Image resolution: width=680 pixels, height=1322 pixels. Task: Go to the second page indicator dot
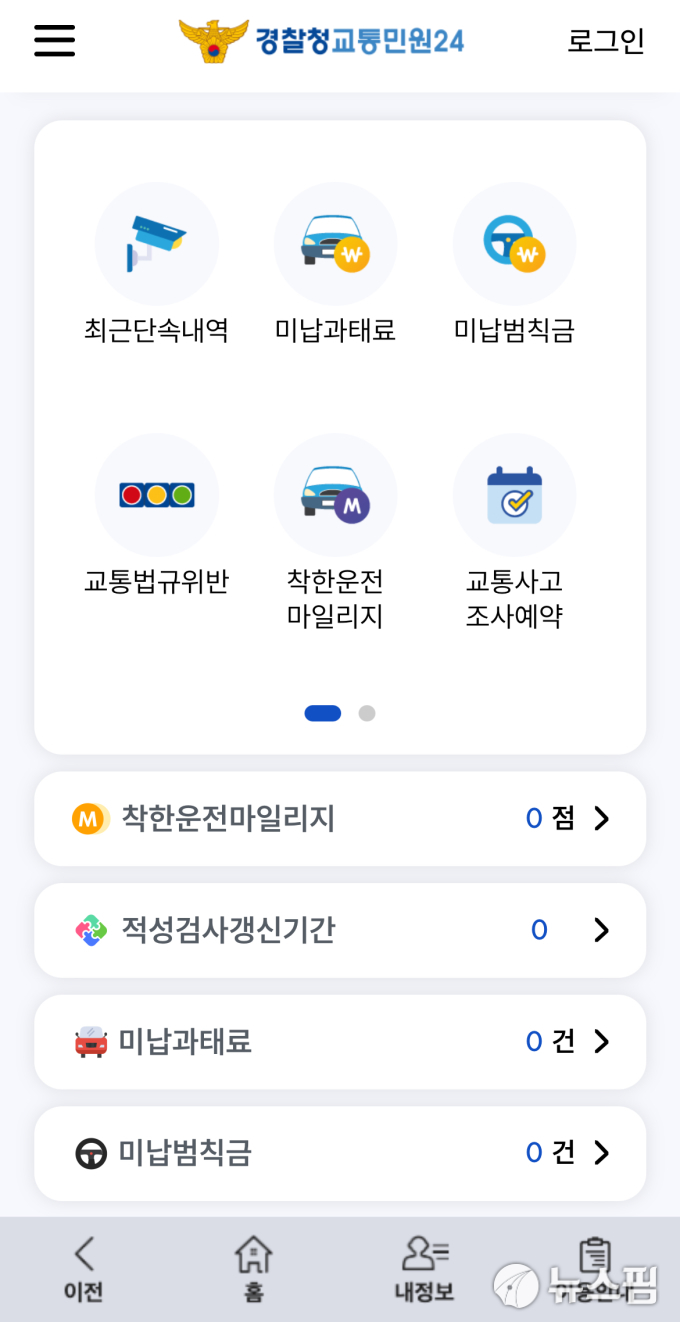pos(367,713)
